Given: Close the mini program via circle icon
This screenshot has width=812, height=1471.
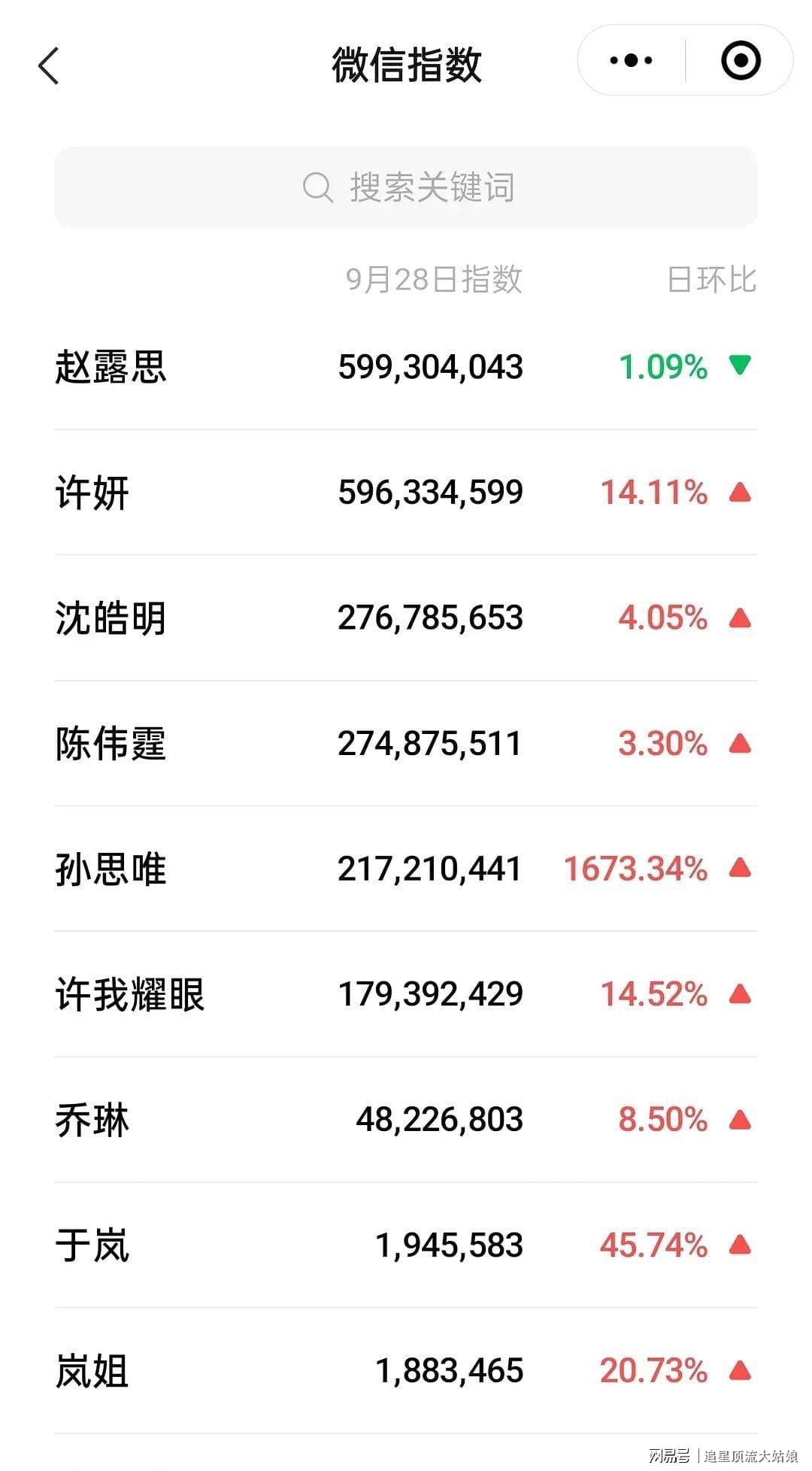Looking at the screenshot, I should coord(741,60).
